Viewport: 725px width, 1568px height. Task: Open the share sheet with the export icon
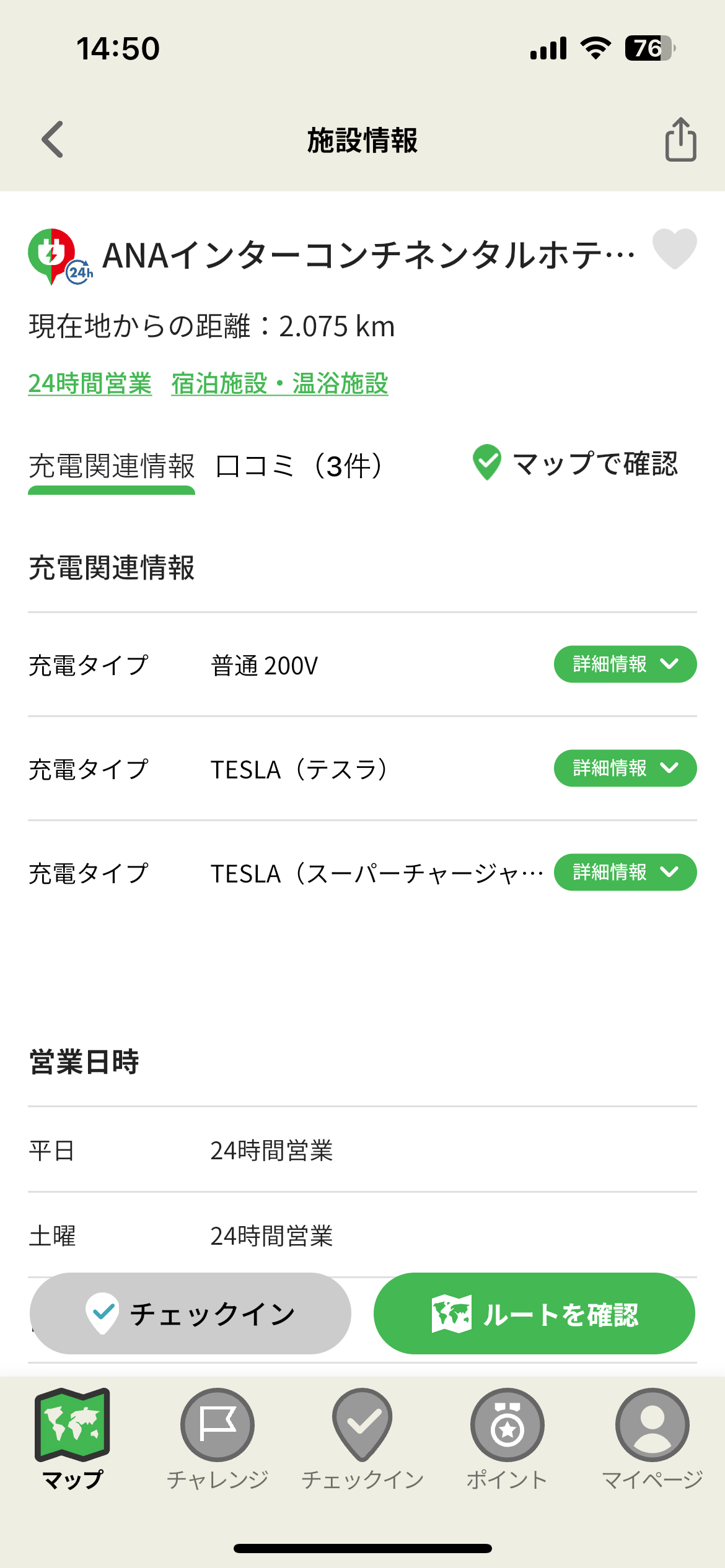679,139
